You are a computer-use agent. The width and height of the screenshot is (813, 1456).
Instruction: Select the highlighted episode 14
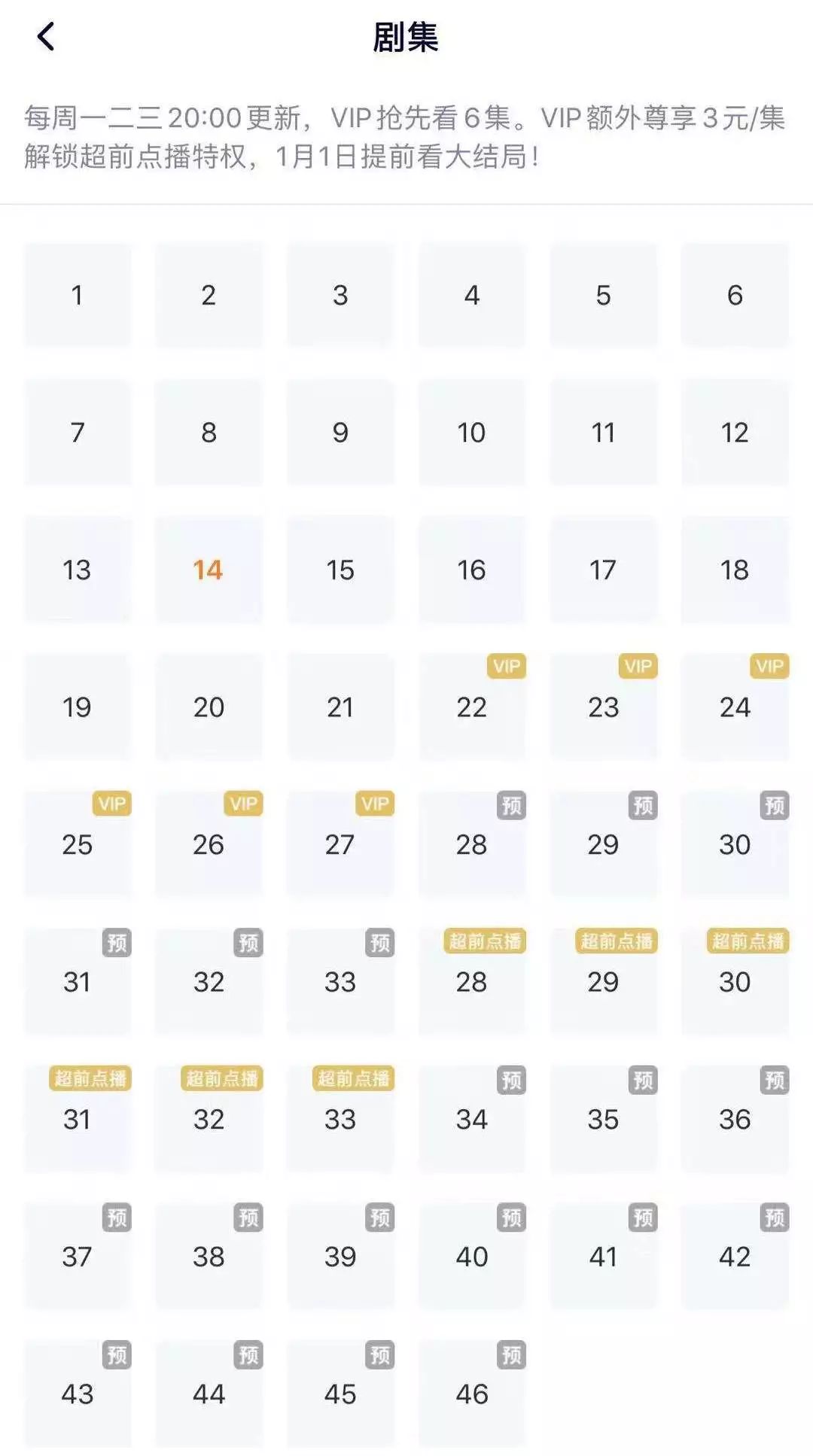(209, 570)
